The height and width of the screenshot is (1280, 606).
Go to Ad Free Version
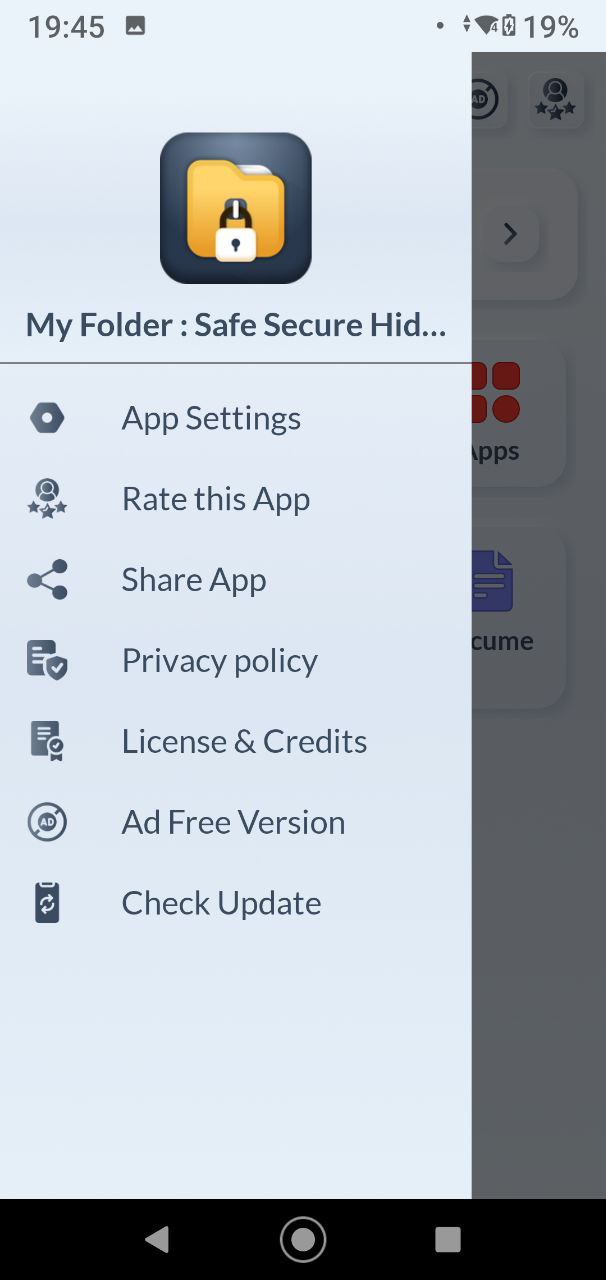coord(235,823)
